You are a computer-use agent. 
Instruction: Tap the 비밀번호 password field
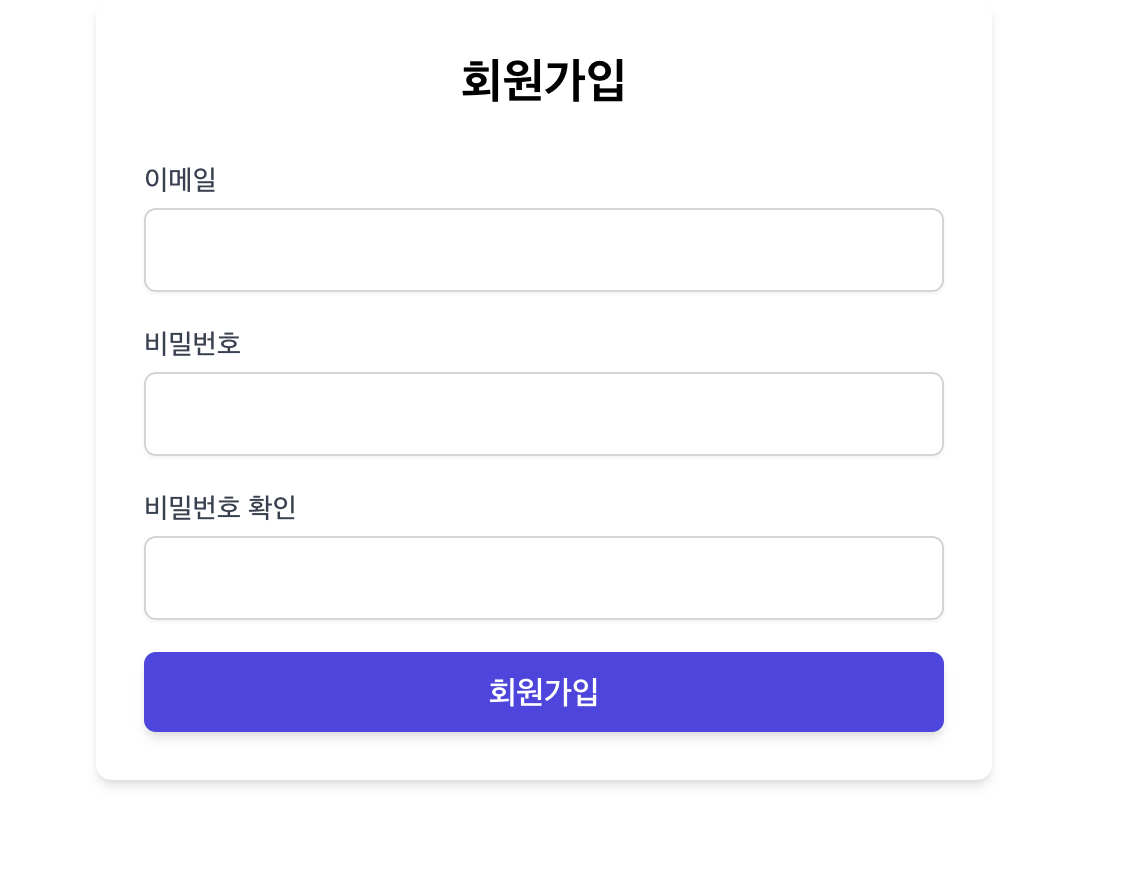point(543,414)
